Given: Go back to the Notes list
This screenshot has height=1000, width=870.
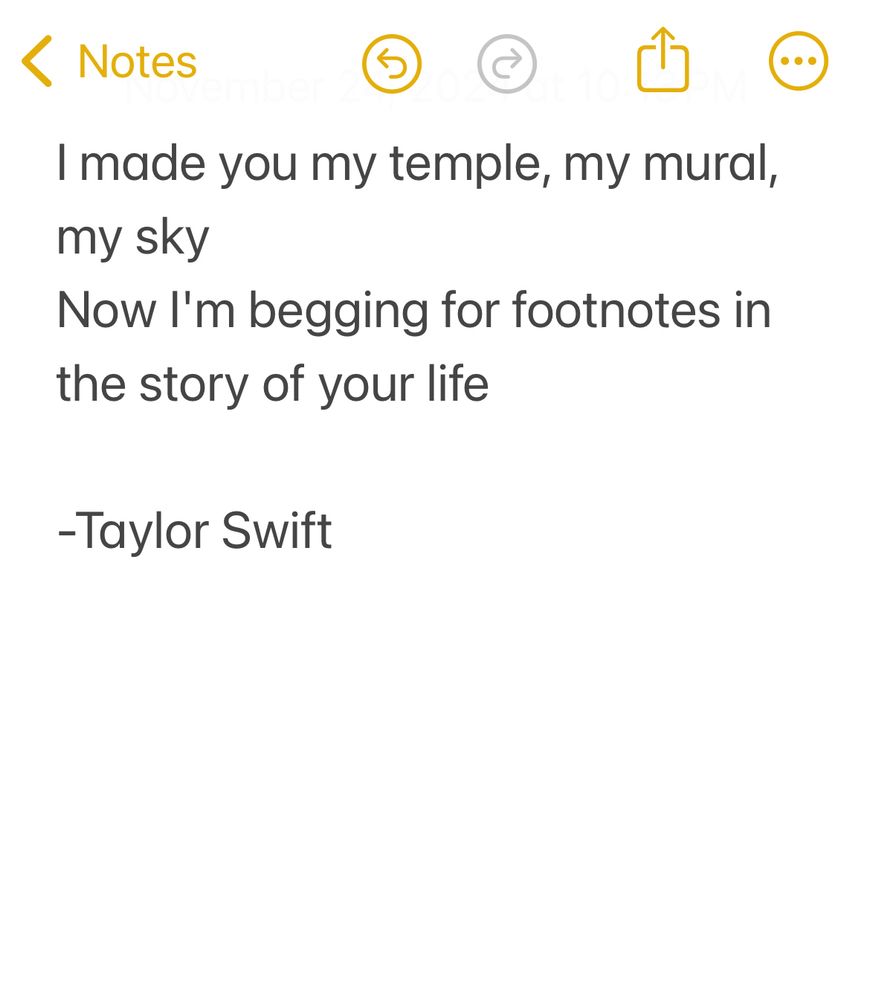Looking at the screenshot, I should (x=109, y=61).
